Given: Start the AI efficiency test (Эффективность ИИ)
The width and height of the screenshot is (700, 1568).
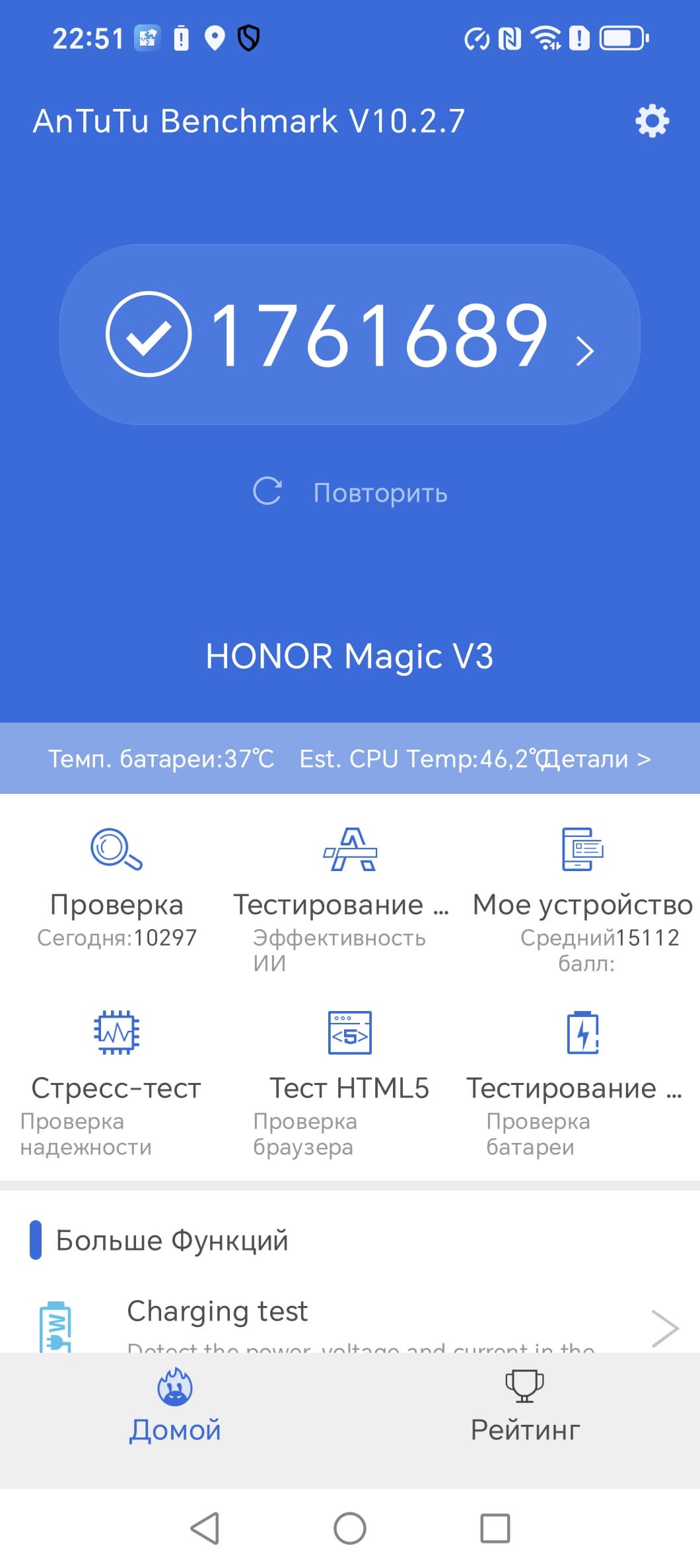Looking at the screenshot, I should (341, 898).
